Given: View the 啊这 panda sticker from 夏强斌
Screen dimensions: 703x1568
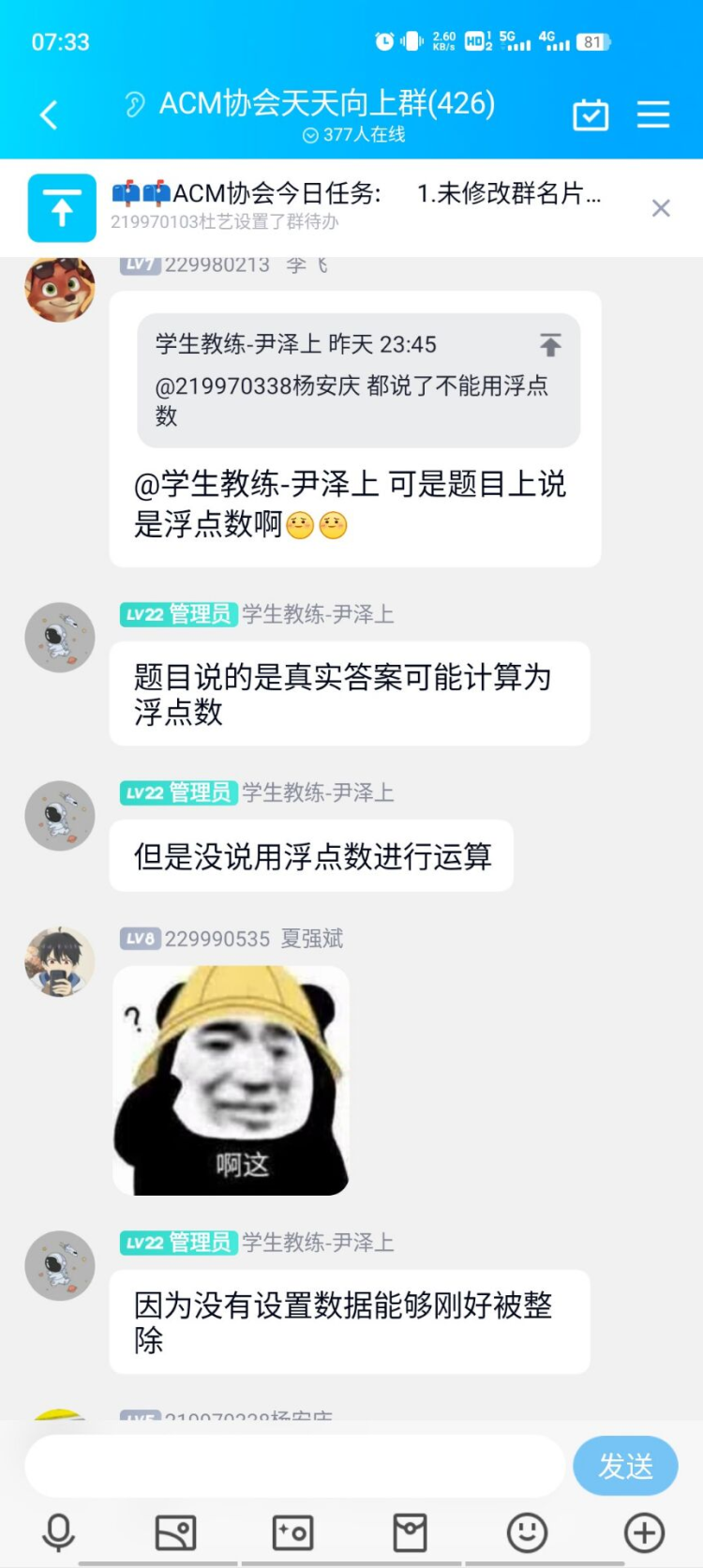Looking at the screenshot, I should (x=232, y=1081).
